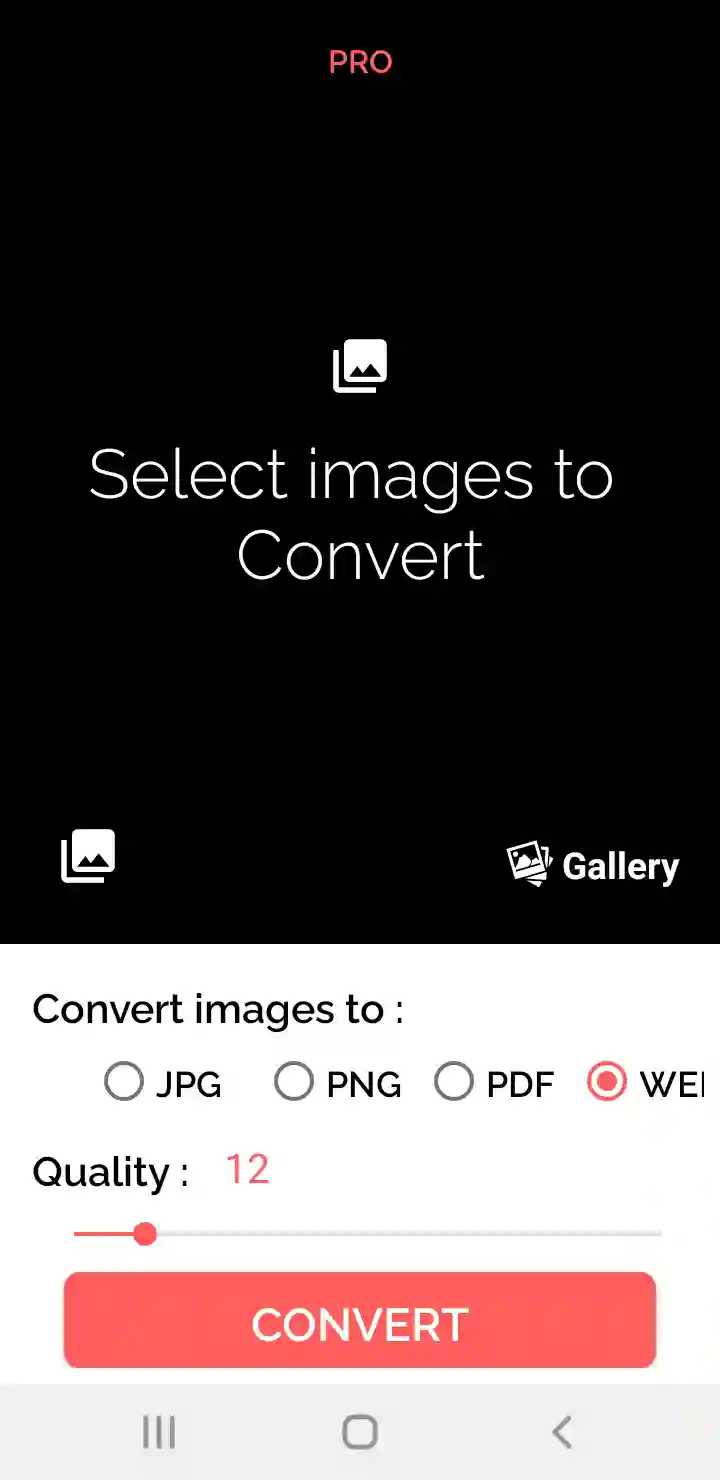Open the Gallery to pick images
720x1480 pixels.
pos(593,865)
